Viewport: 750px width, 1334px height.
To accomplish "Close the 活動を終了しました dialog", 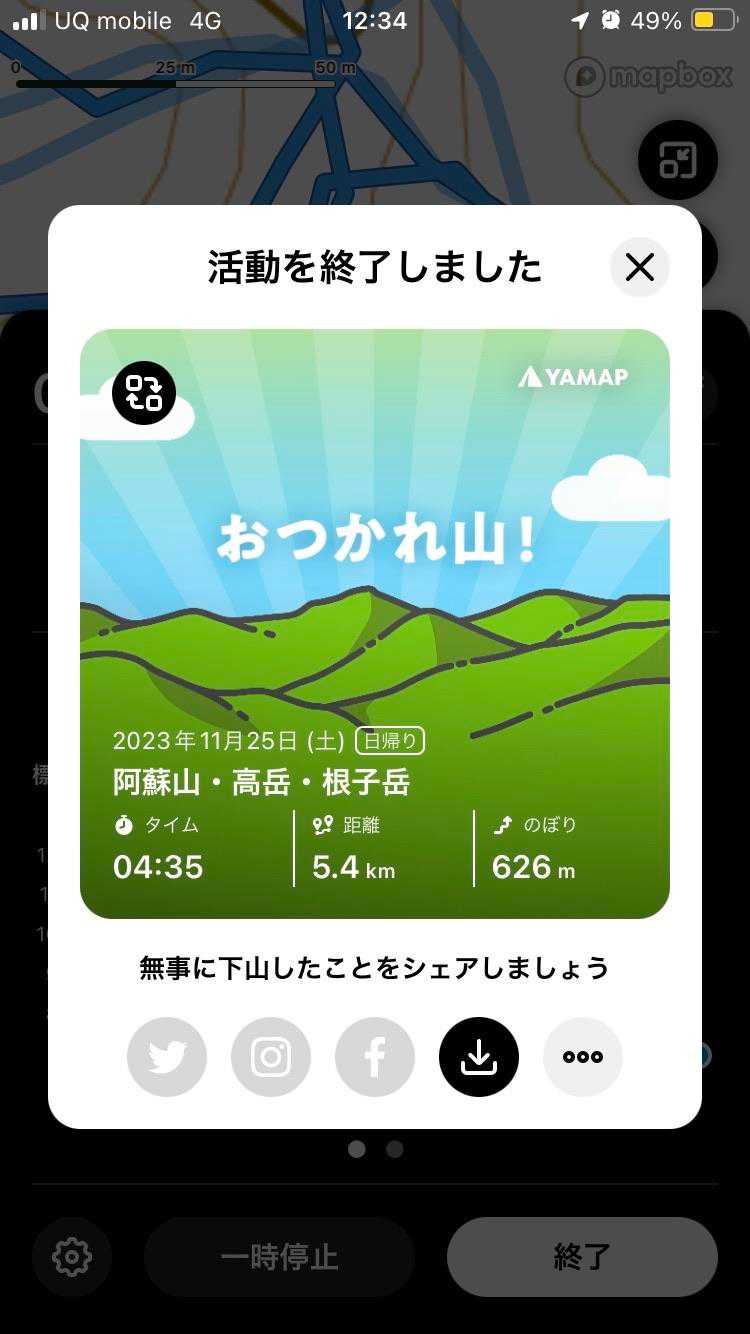I will click(639, 267).
